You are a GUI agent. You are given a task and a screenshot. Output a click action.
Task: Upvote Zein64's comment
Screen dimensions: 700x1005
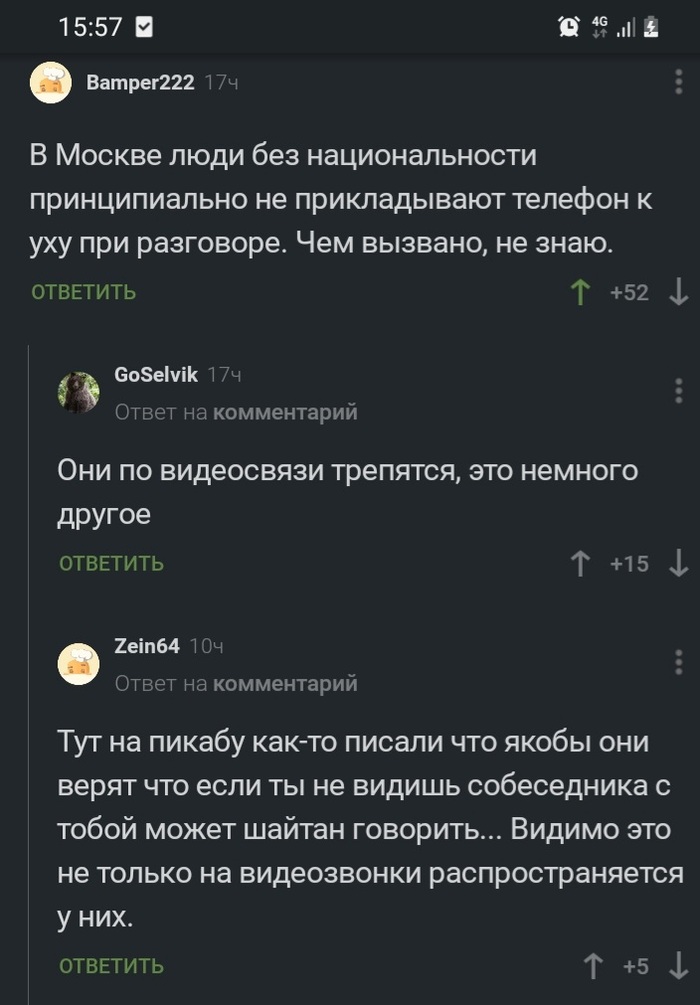[592, 966]
